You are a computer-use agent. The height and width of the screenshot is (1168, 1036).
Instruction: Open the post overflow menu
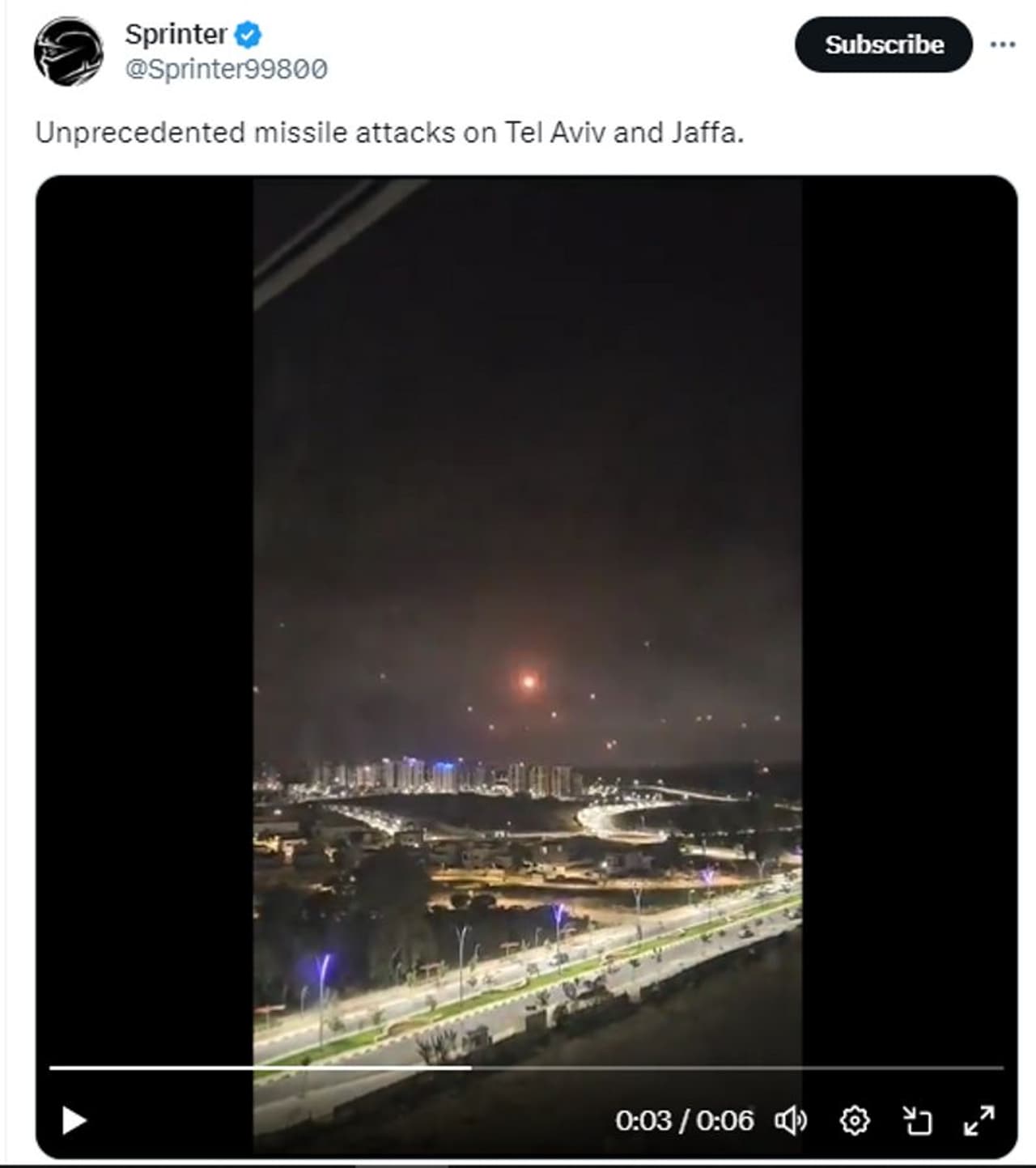1002,45
